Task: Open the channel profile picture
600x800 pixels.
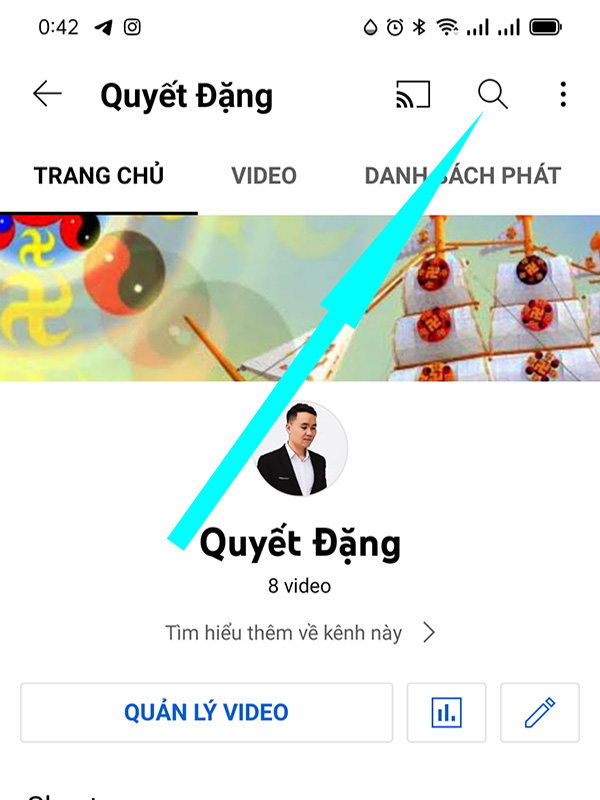Action: point(302,449)
